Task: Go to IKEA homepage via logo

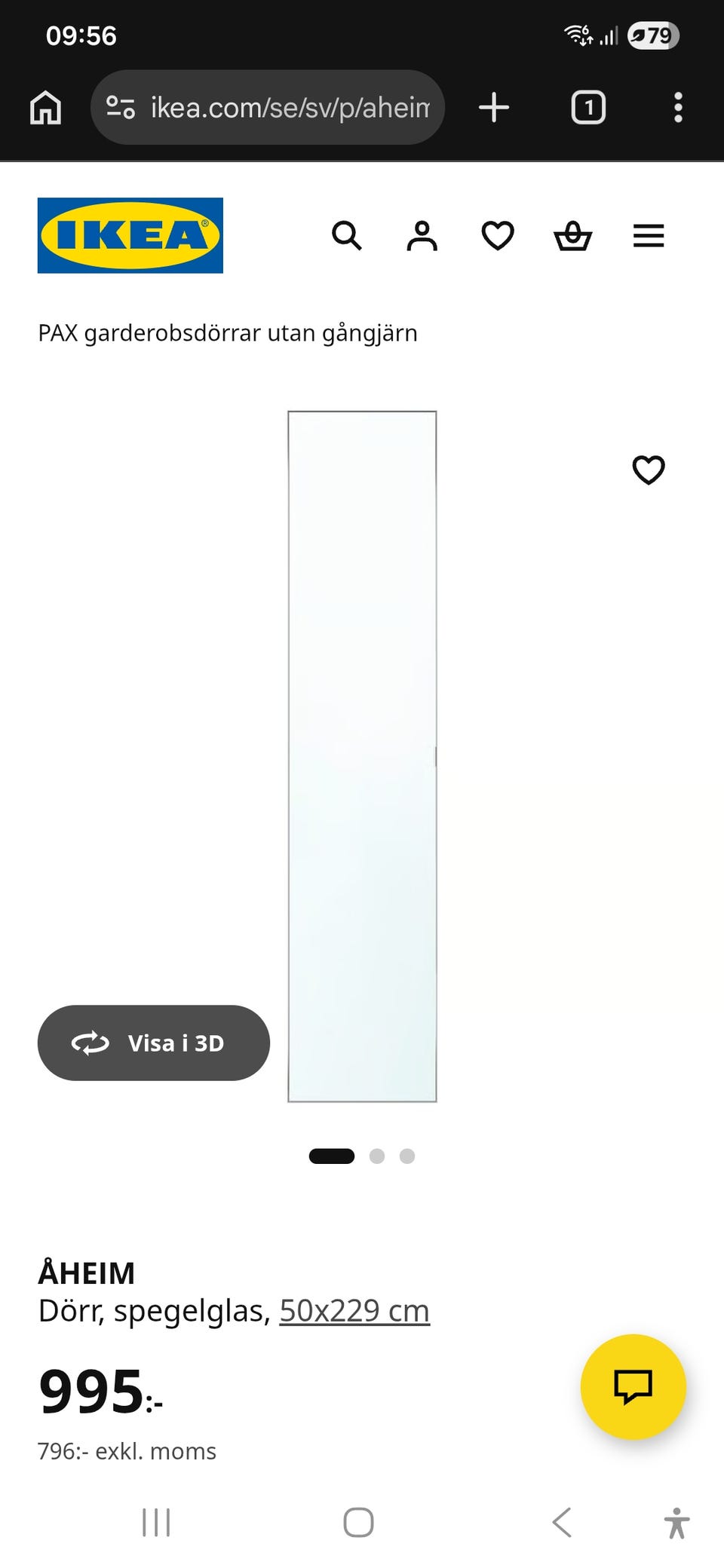Action: click(130, 235)
